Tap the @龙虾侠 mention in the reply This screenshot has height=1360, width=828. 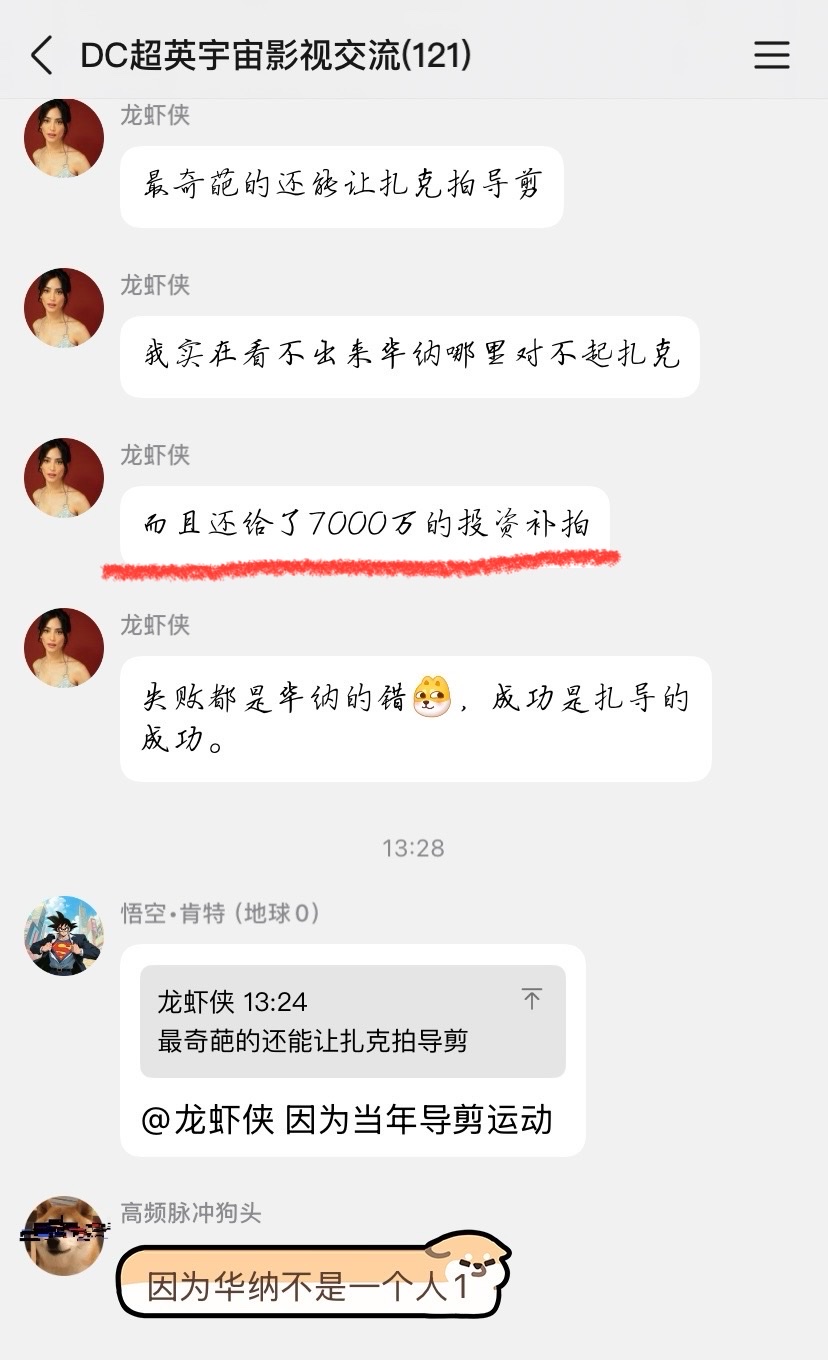pyautogui.click(x=208, y=1119)
